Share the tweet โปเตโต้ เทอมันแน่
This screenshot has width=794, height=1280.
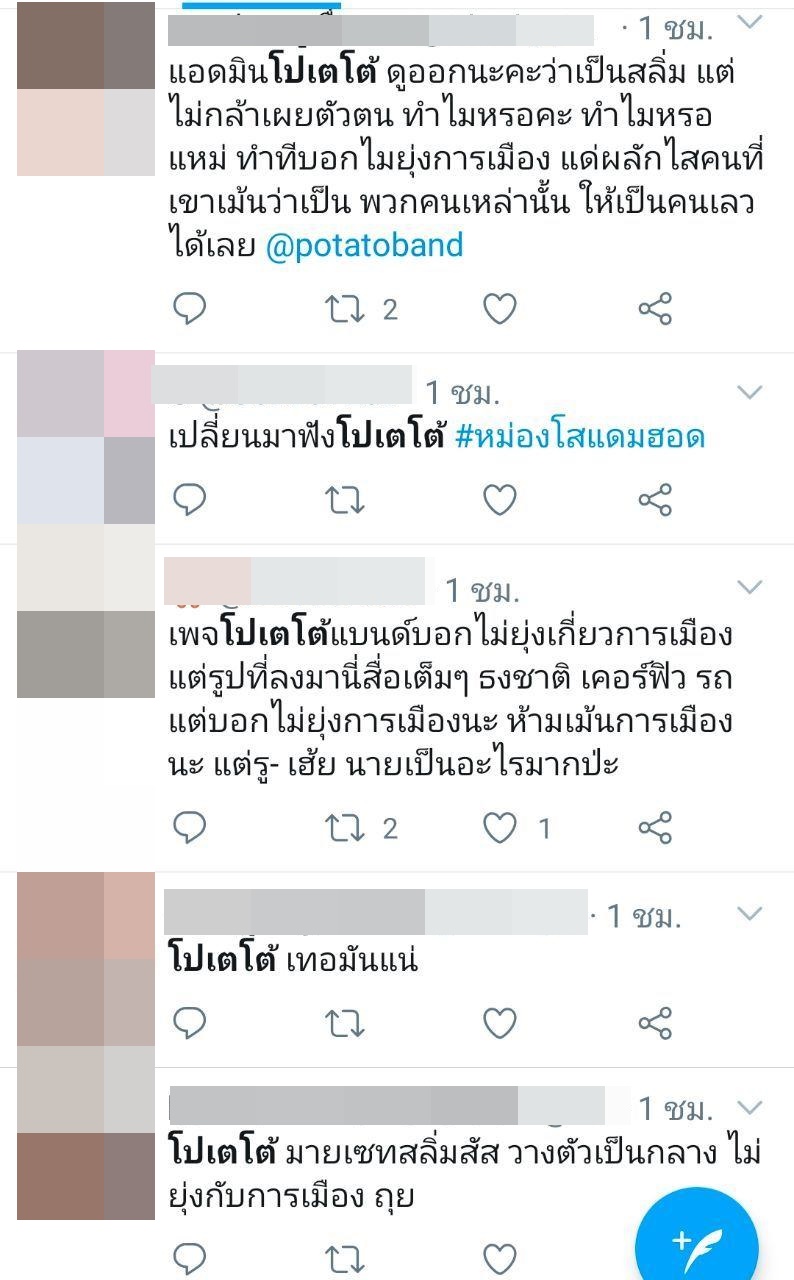coord(655,1022)
